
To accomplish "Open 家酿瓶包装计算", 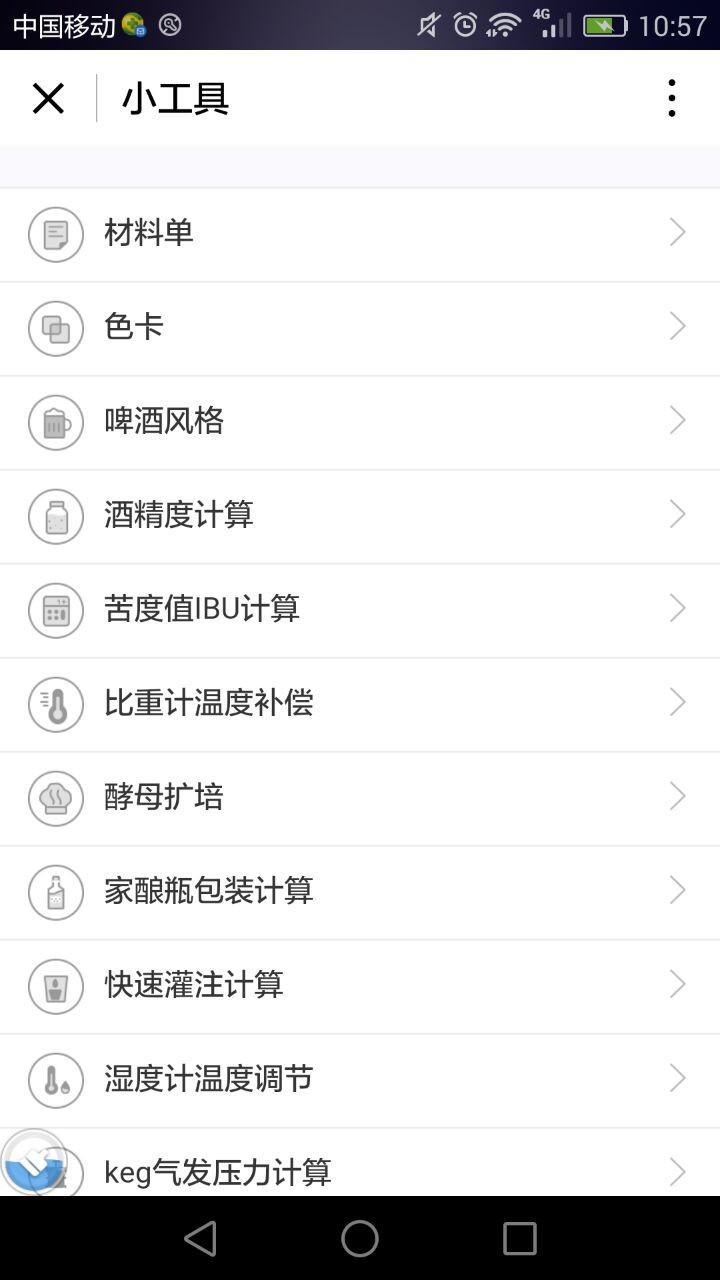I will pos(360,892).
